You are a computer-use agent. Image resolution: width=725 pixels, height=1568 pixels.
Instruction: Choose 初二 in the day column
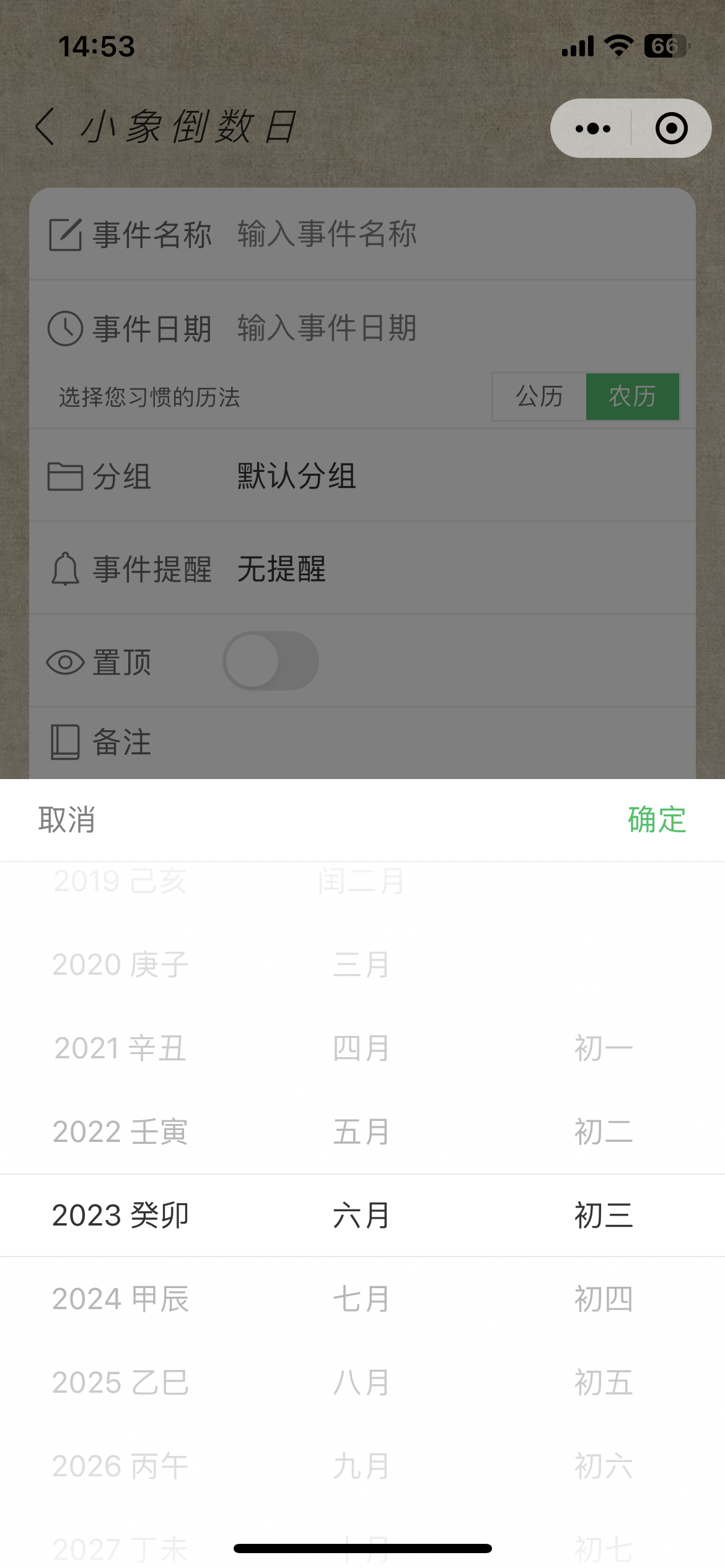coord(604,1131)
